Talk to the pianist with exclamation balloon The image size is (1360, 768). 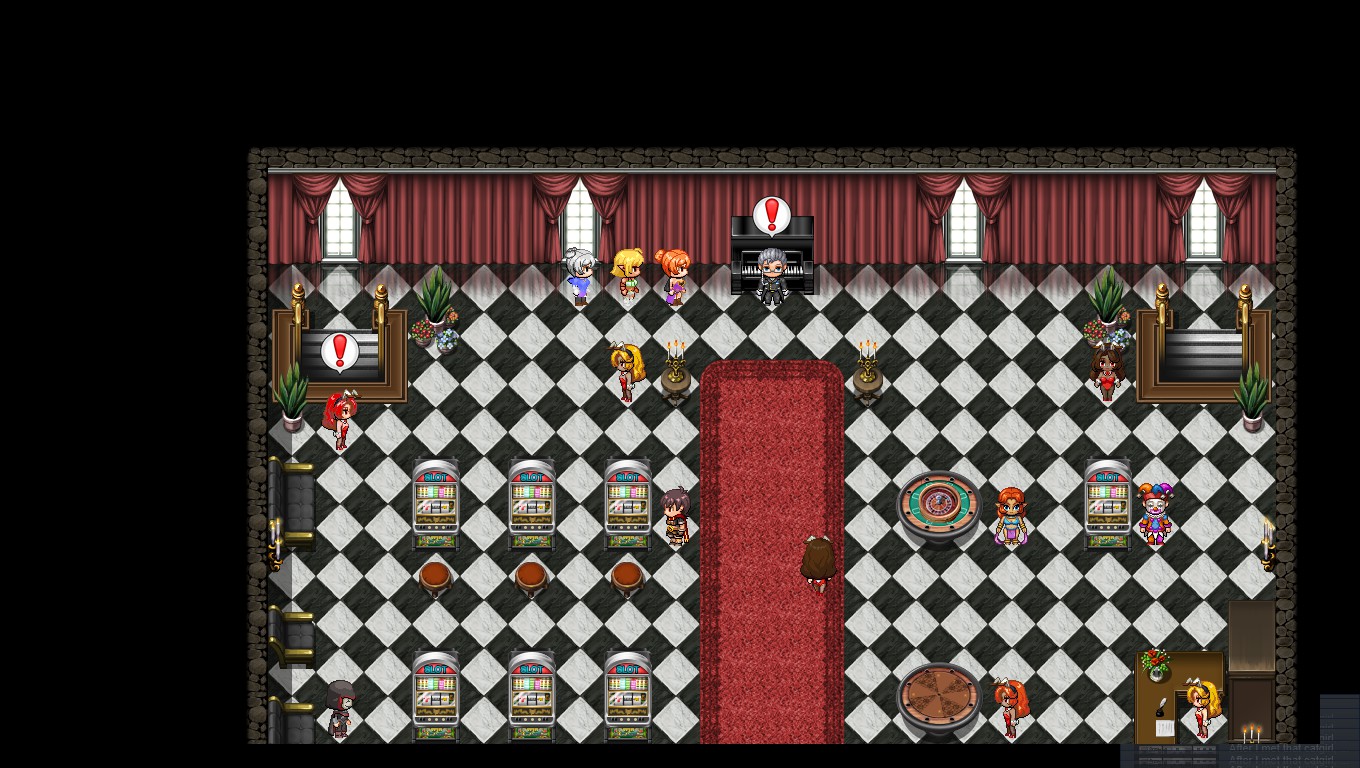(771, 277)
